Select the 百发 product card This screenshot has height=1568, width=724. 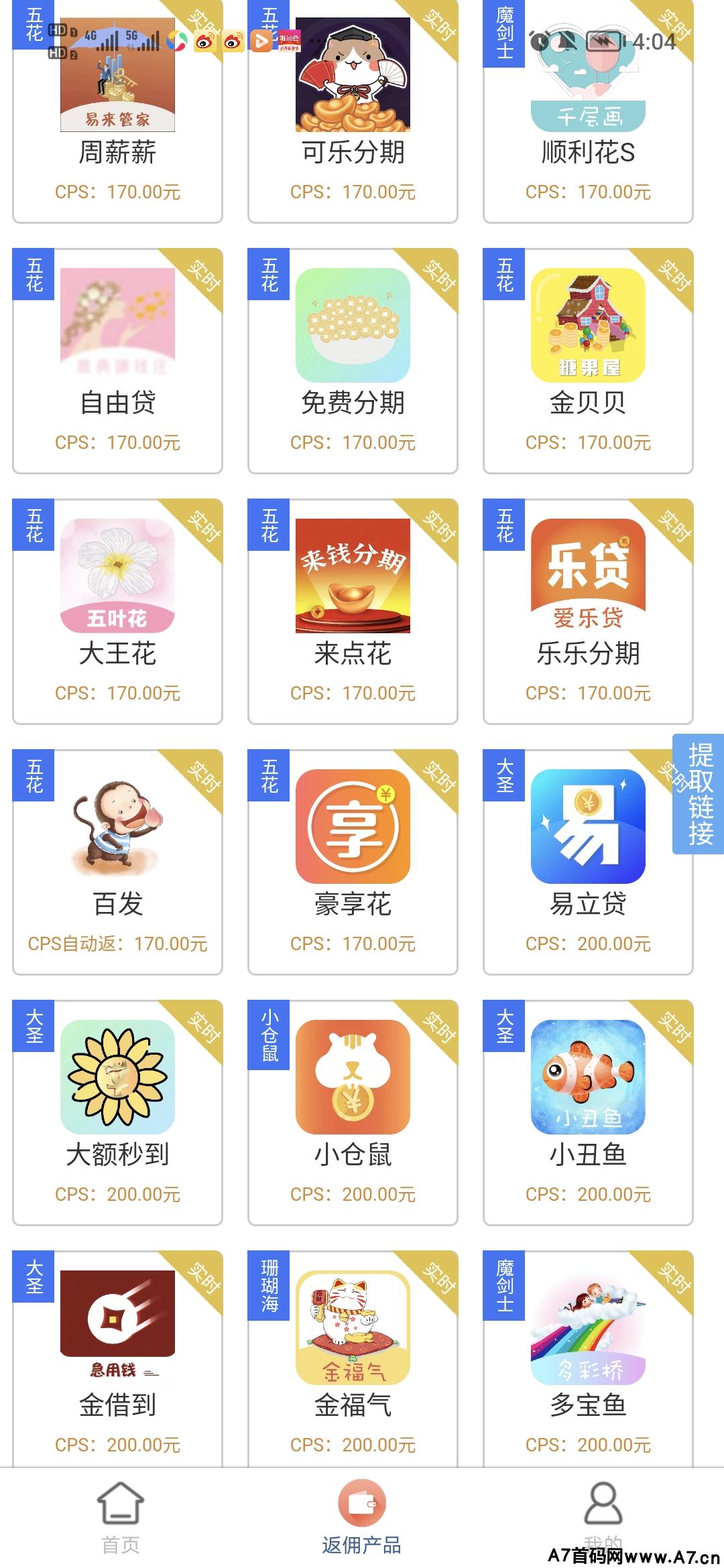(x=117, y=862)
